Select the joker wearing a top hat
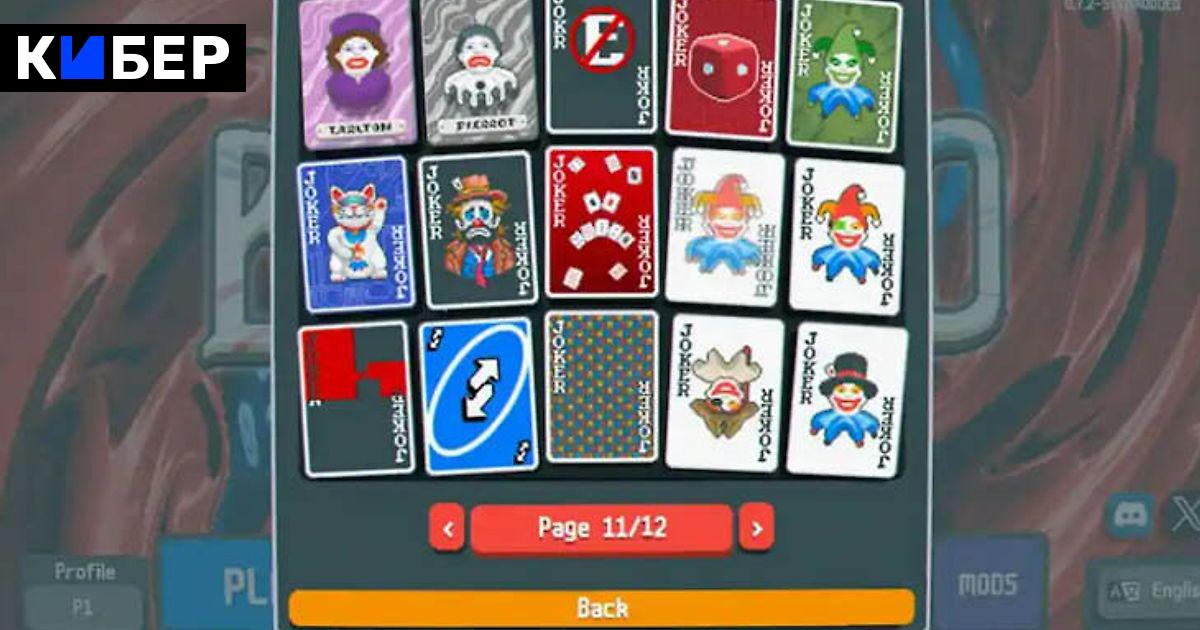 tap(848, 398)
